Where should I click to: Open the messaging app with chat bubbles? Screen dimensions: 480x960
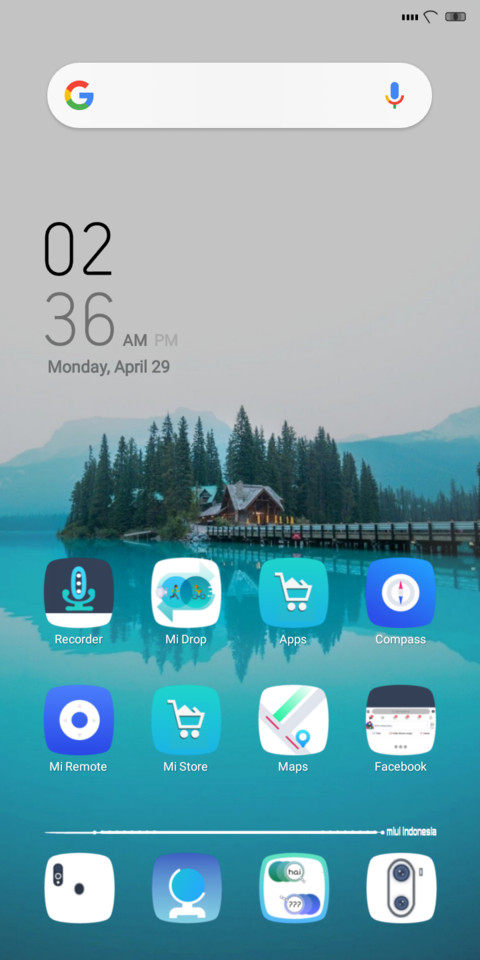coord(294,888)
